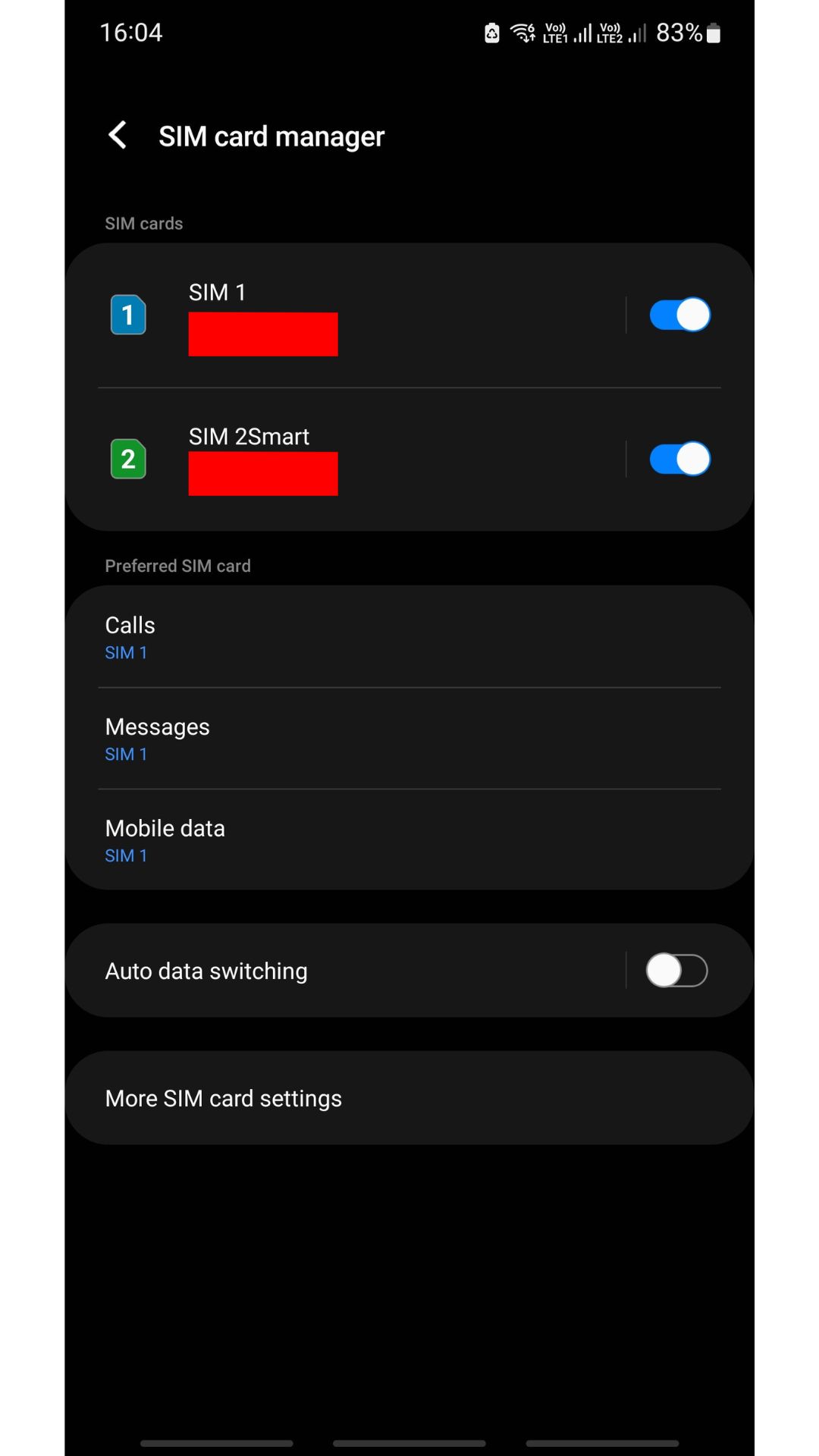
Task: Choose preferred SIM for Calls
Action: [409, 637]
